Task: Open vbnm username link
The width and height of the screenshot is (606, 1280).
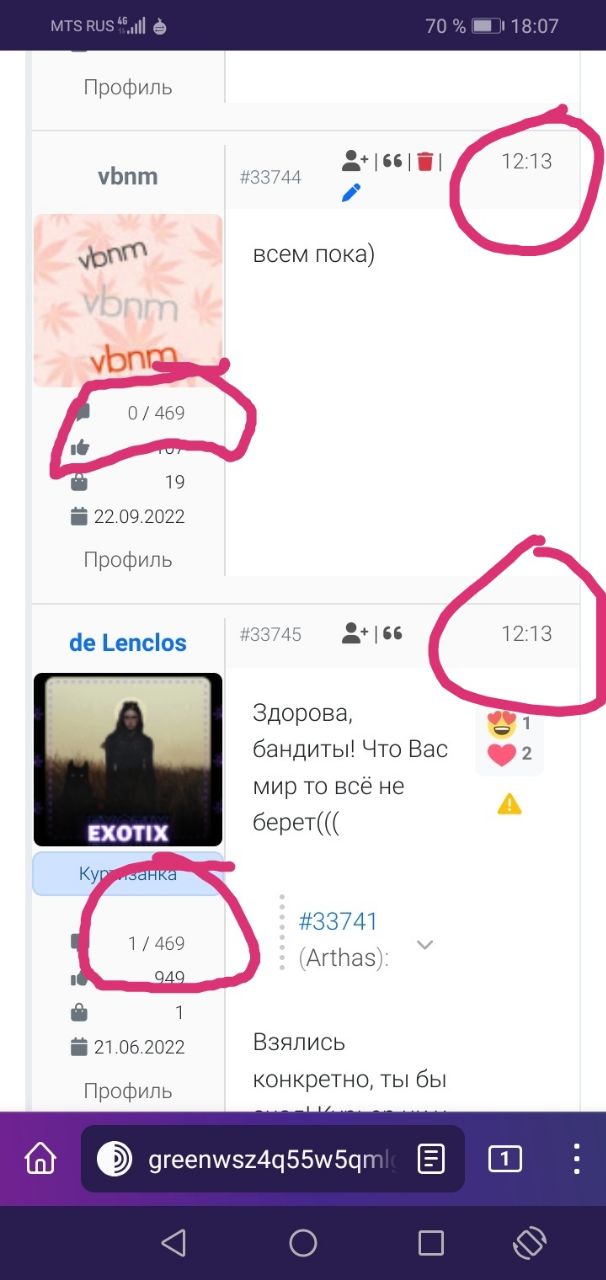Action: pyautogui.click(x=128, y=177)
